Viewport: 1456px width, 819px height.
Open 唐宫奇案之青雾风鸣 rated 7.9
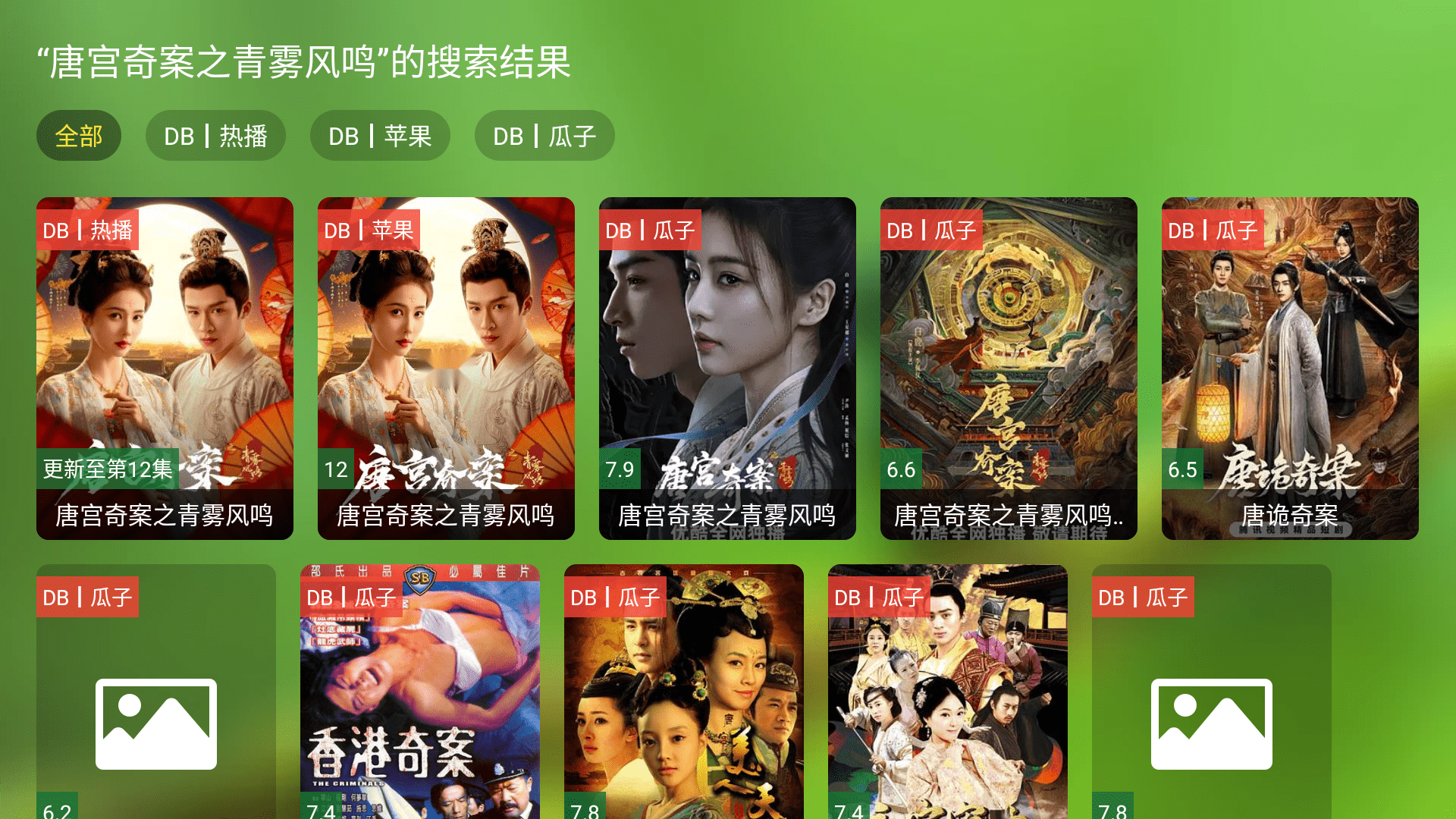pyautogui.click(x=727, y=369)
